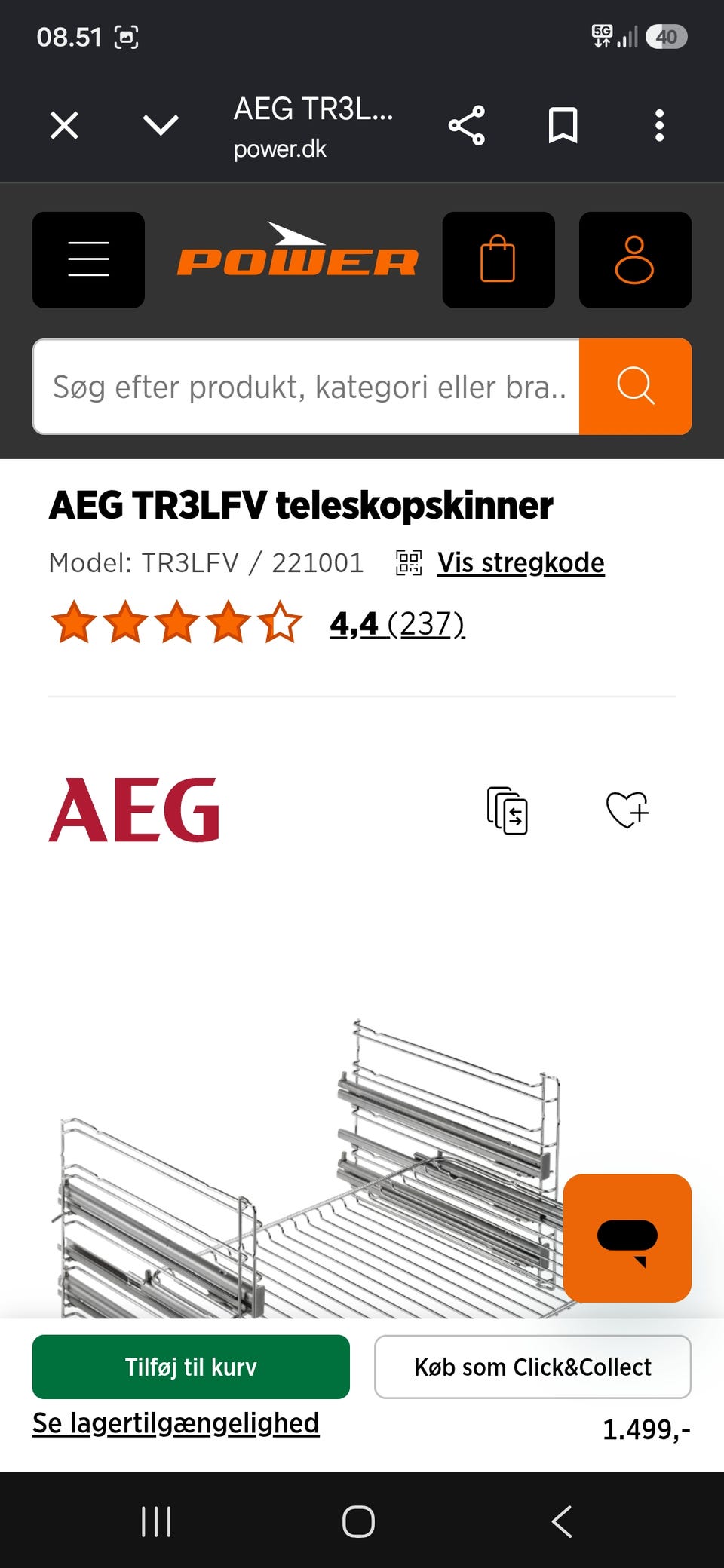This screenshot has width=724, height=1568.
Task: Tap Tilføj til kurv
Action: tap(191, 1367)
